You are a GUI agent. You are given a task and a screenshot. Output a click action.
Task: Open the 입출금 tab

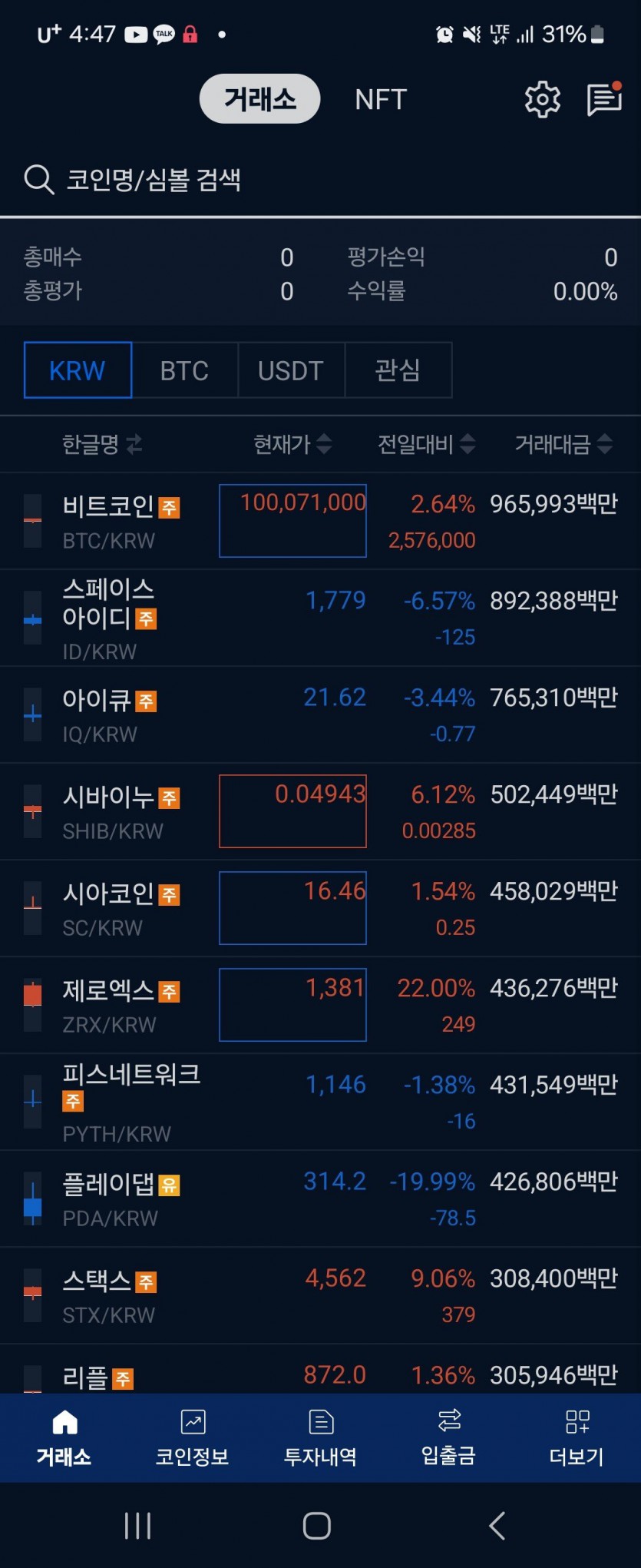[448, 1437]
